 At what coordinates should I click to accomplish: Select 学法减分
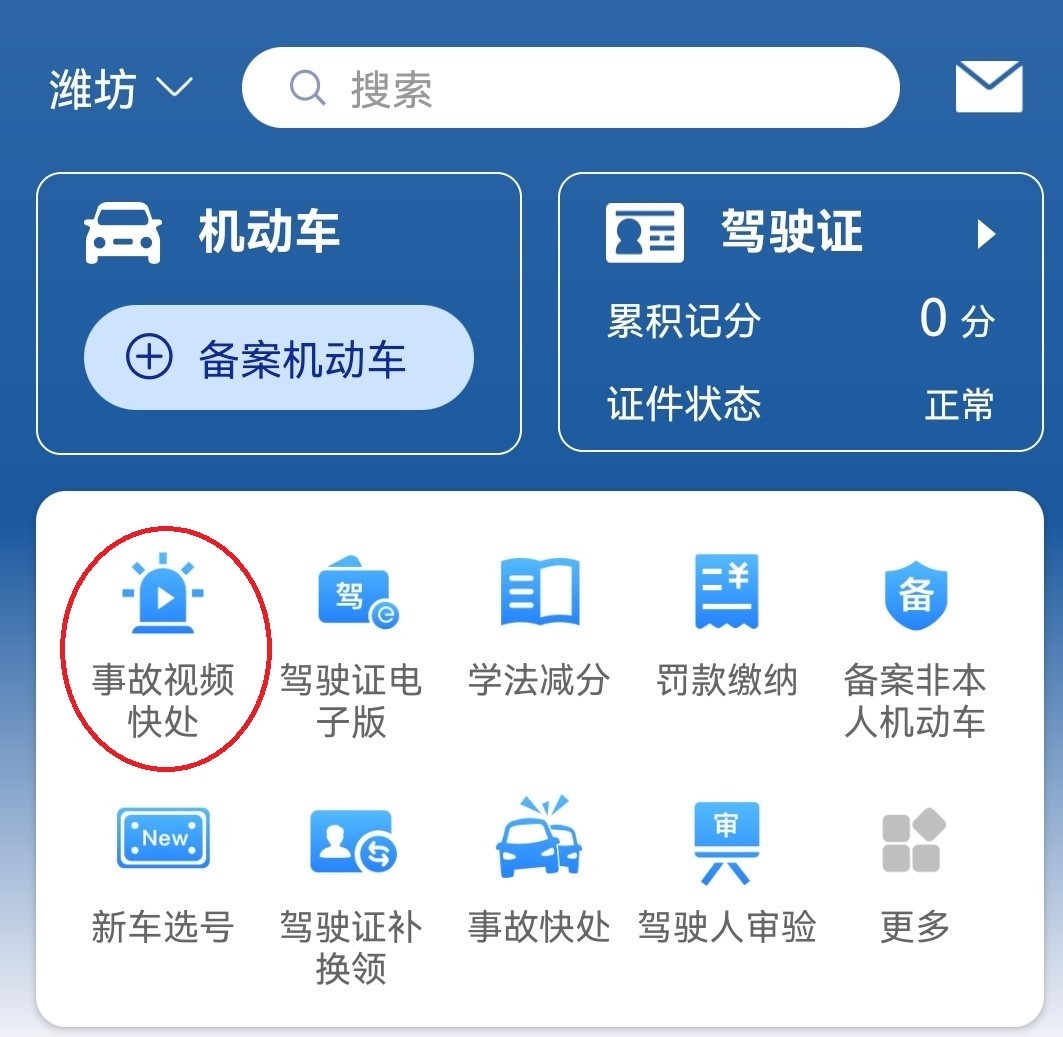click(539, 625)
